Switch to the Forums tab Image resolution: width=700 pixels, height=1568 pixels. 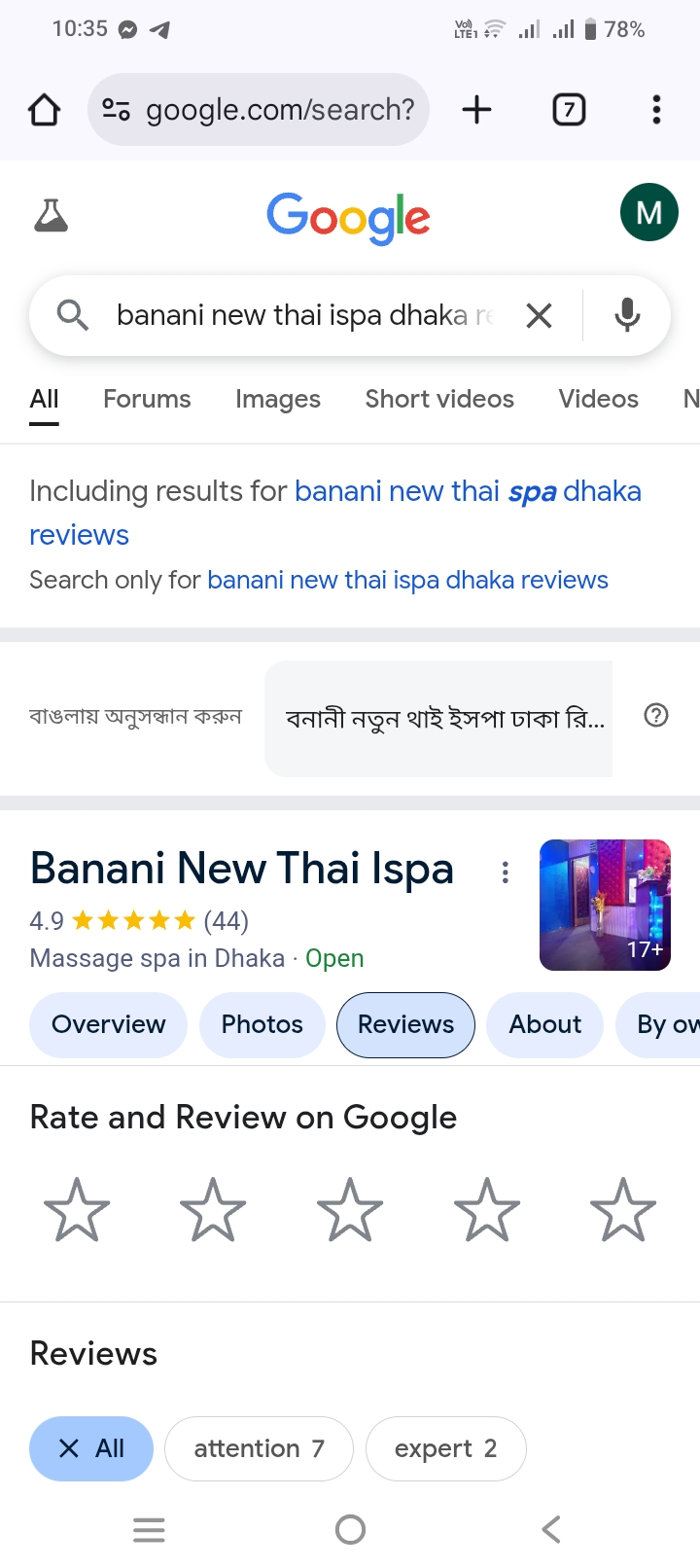(x=147, y=399)
